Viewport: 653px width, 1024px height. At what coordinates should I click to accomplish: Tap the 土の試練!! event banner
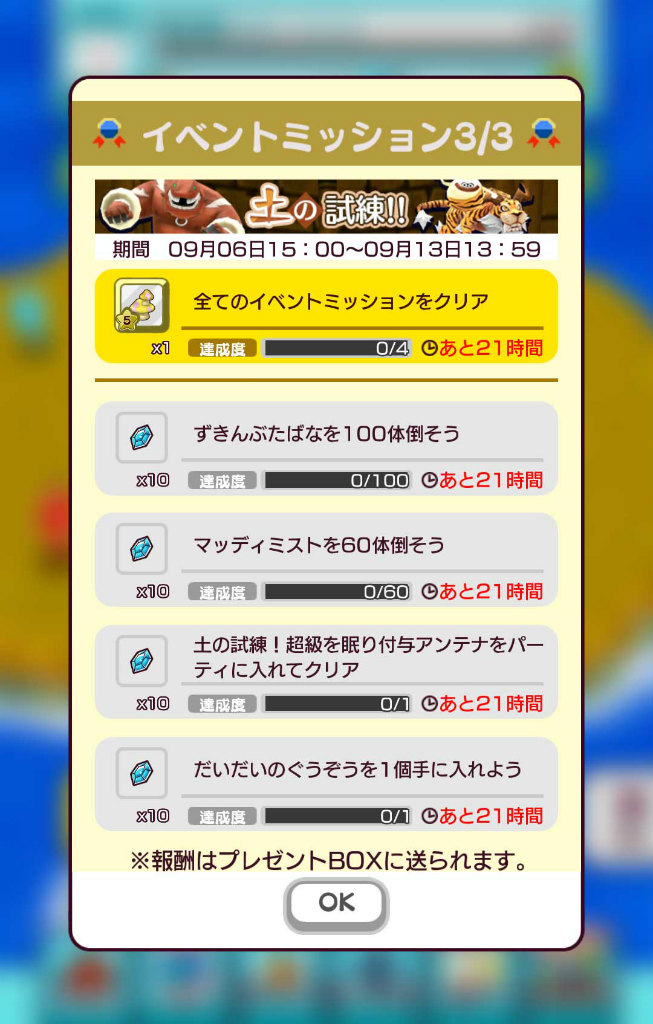(x=326, y=207)
